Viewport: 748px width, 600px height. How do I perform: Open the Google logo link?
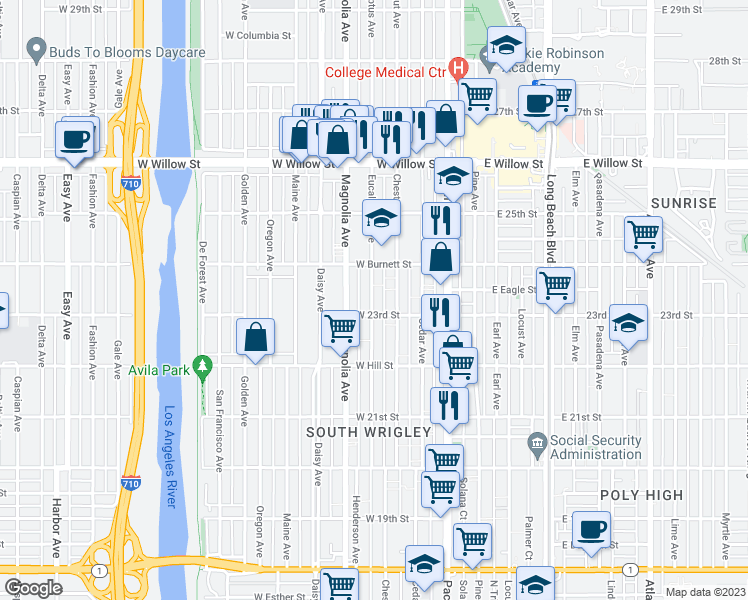click(x=33, y=588)
